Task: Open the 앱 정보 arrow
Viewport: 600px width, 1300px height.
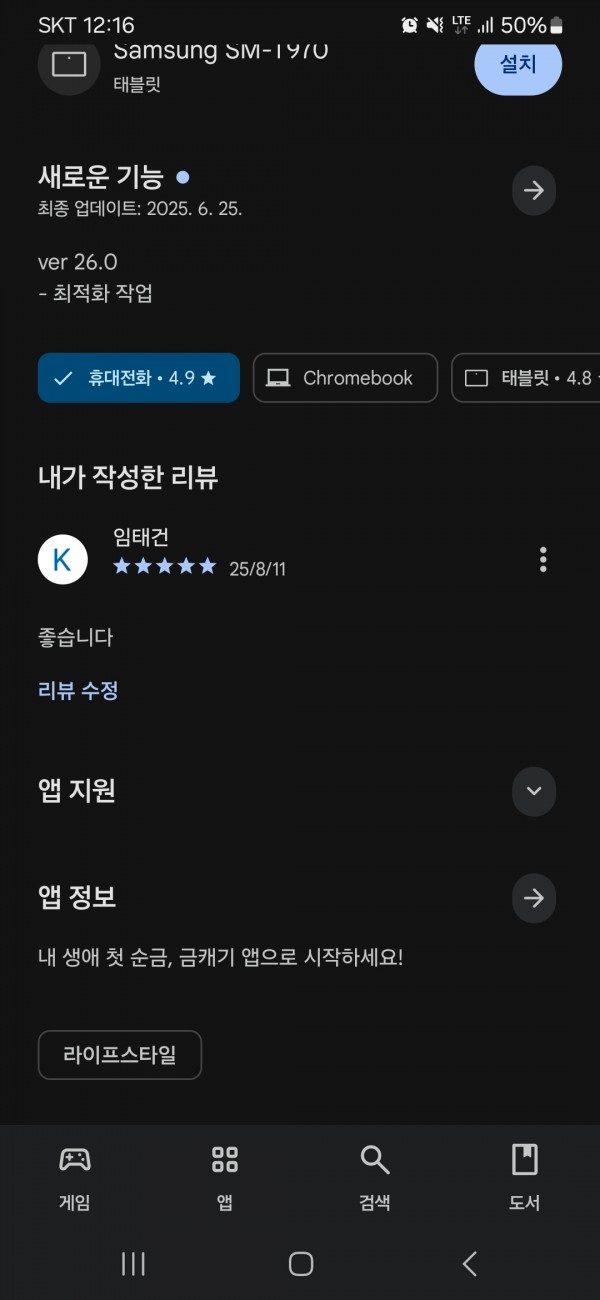Action: tap(534, 898)
